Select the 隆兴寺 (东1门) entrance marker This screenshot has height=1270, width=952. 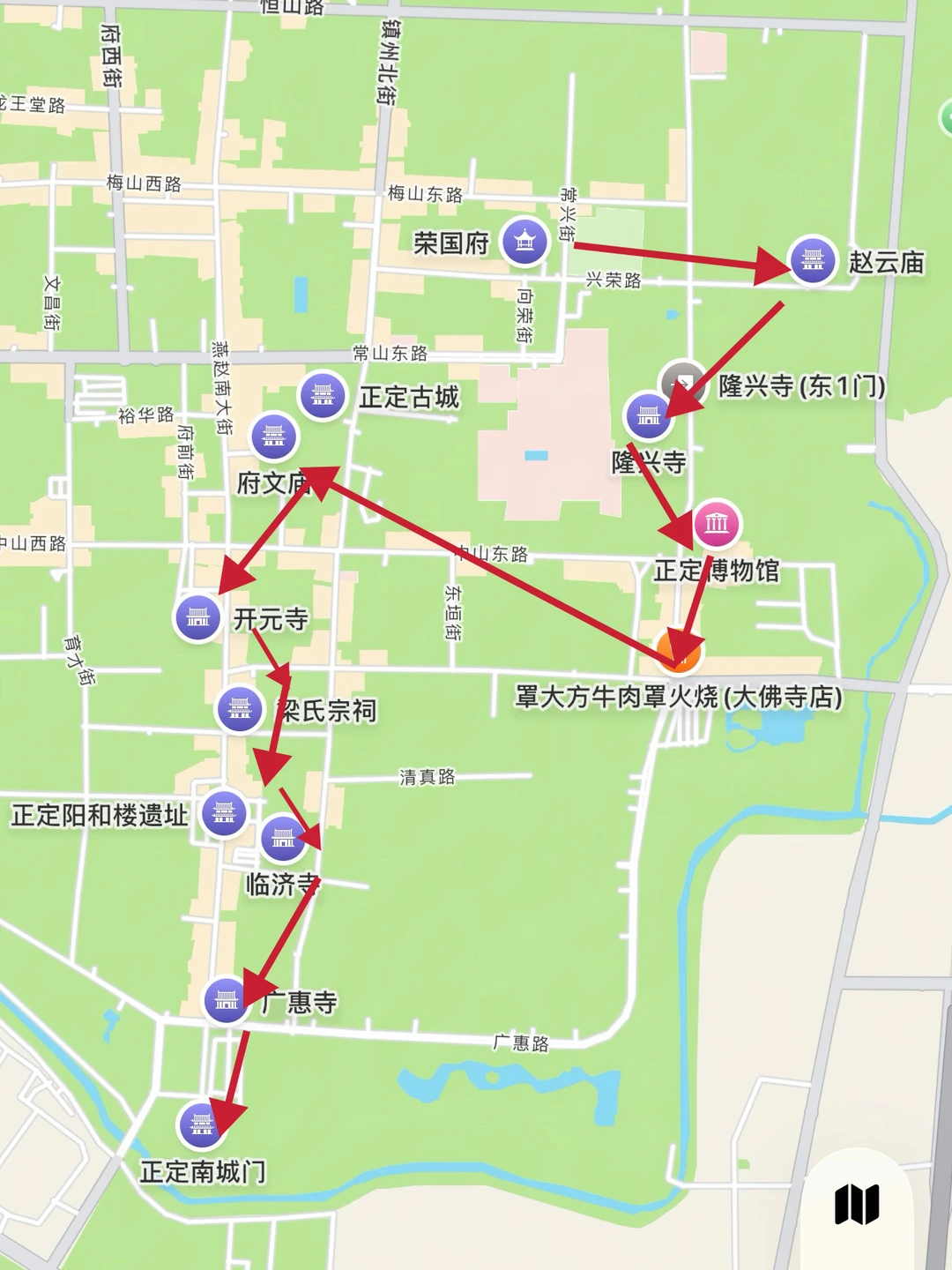point(683,384)
